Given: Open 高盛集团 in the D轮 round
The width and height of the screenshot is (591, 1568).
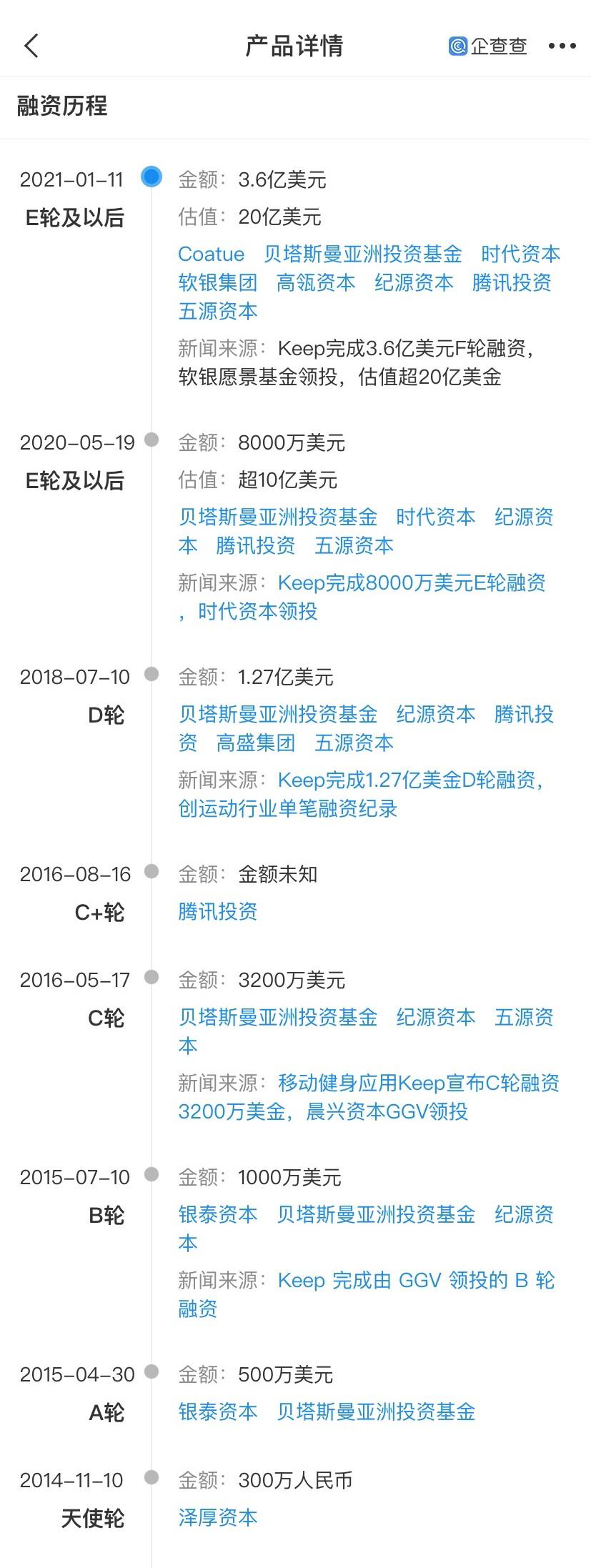Looking at the screenshot, I should click(256, 743).
